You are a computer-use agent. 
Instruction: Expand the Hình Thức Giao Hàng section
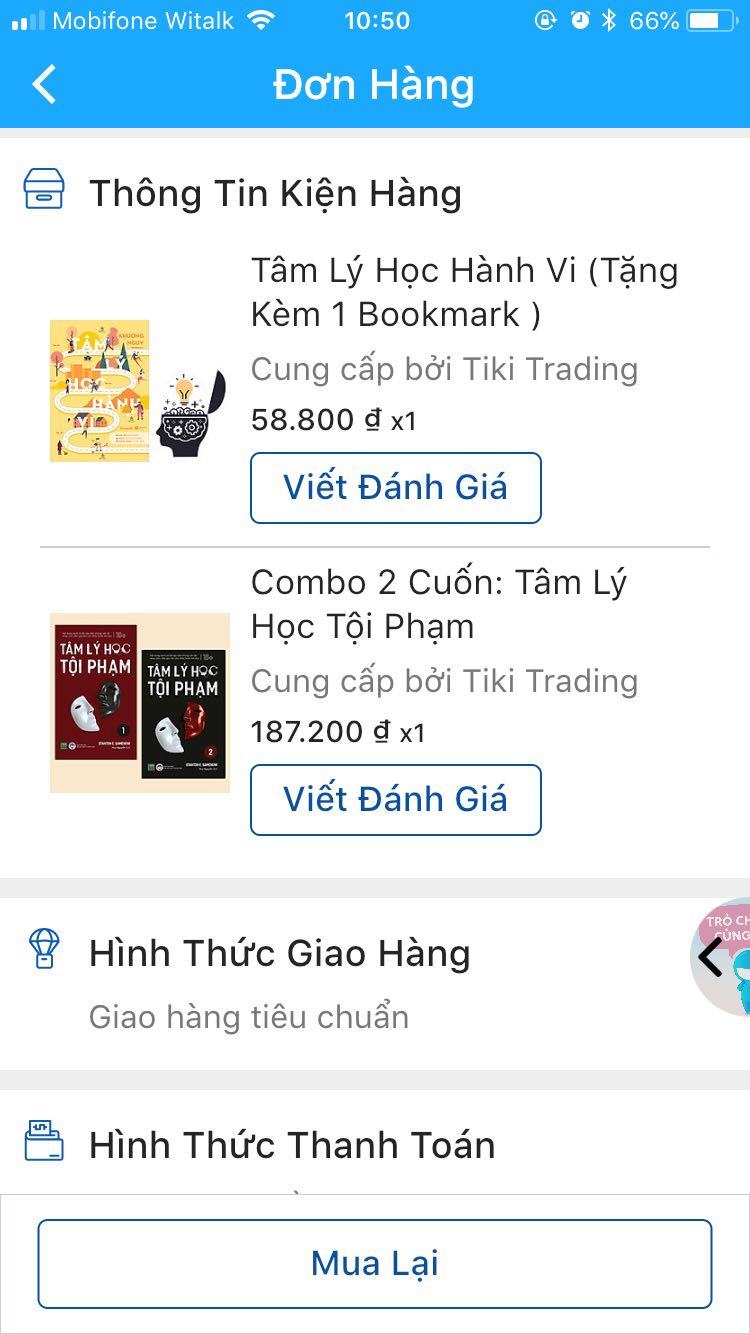(280, 952)
